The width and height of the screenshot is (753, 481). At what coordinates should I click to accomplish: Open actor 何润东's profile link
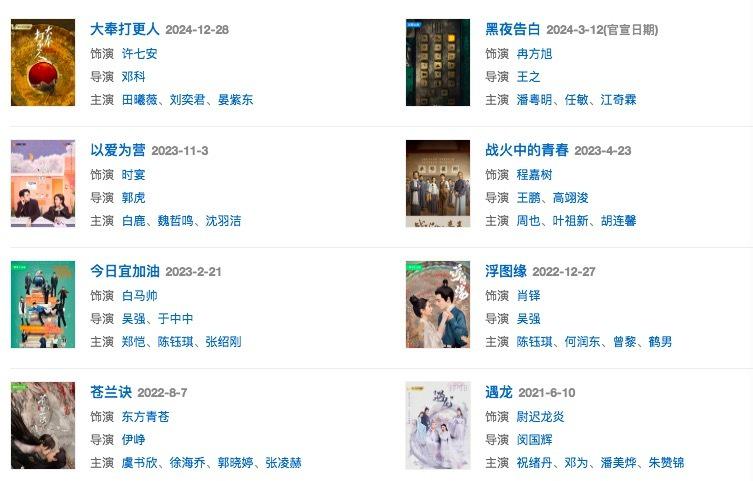point(582,342)
